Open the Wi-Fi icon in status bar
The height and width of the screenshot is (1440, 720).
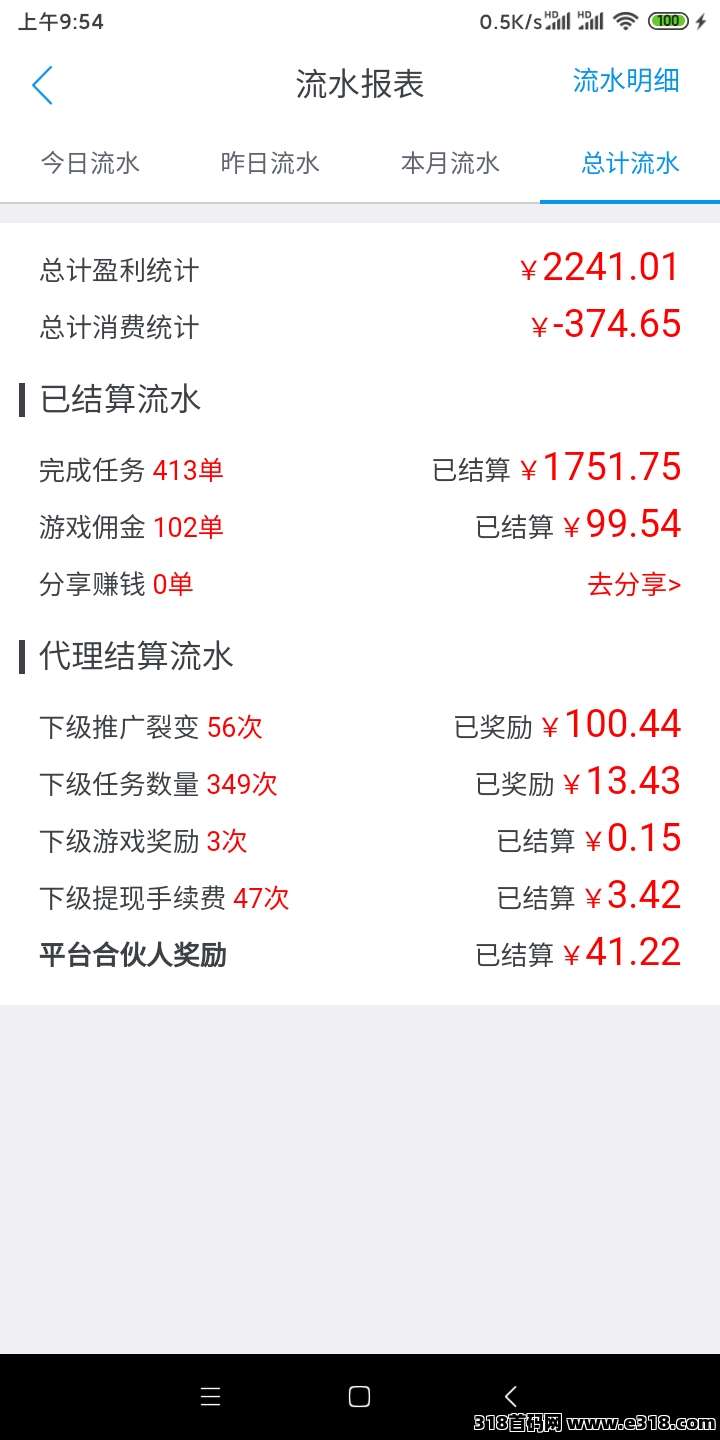pyautogui.click(x=628, y=20)
